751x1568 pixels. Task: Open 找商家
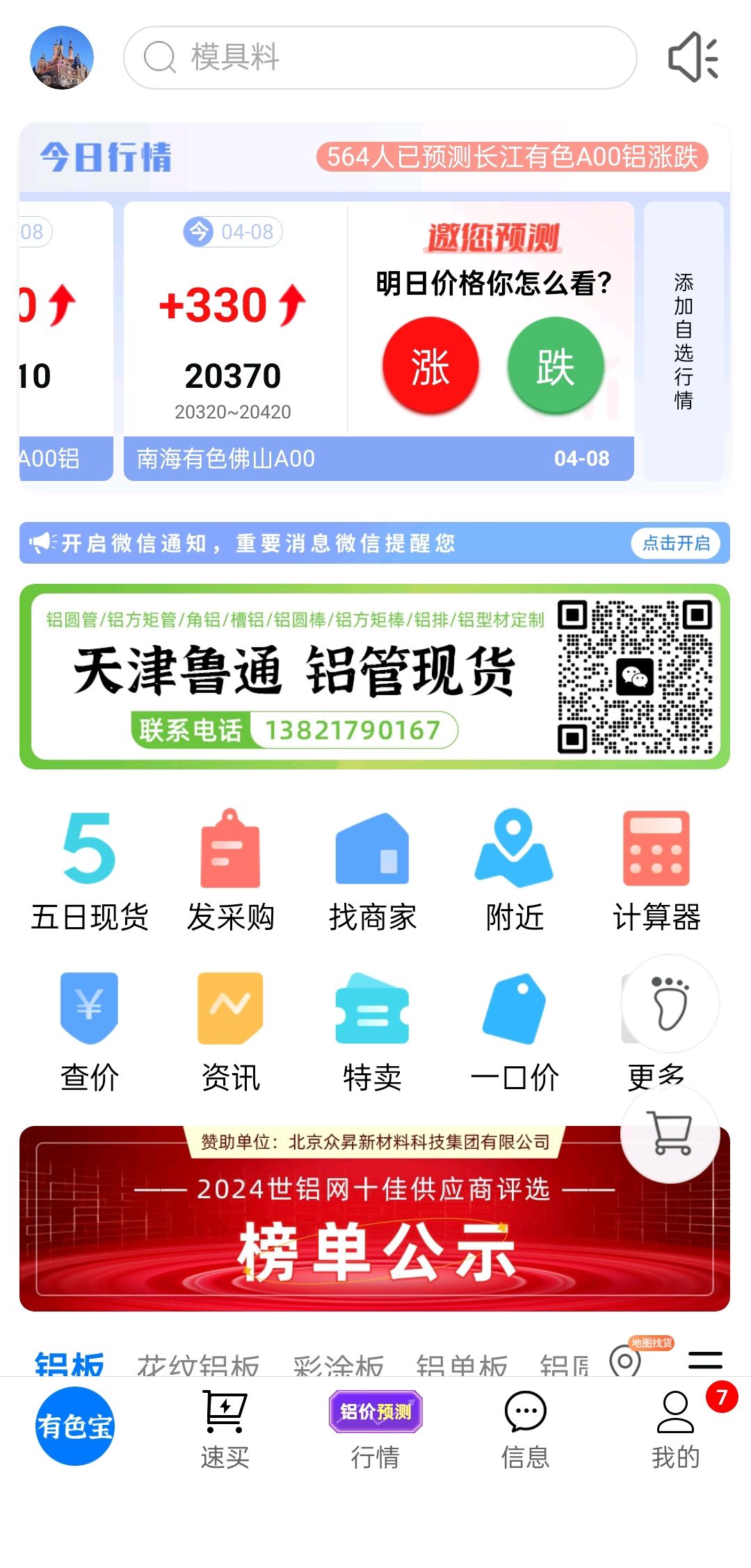pos(373,872)
